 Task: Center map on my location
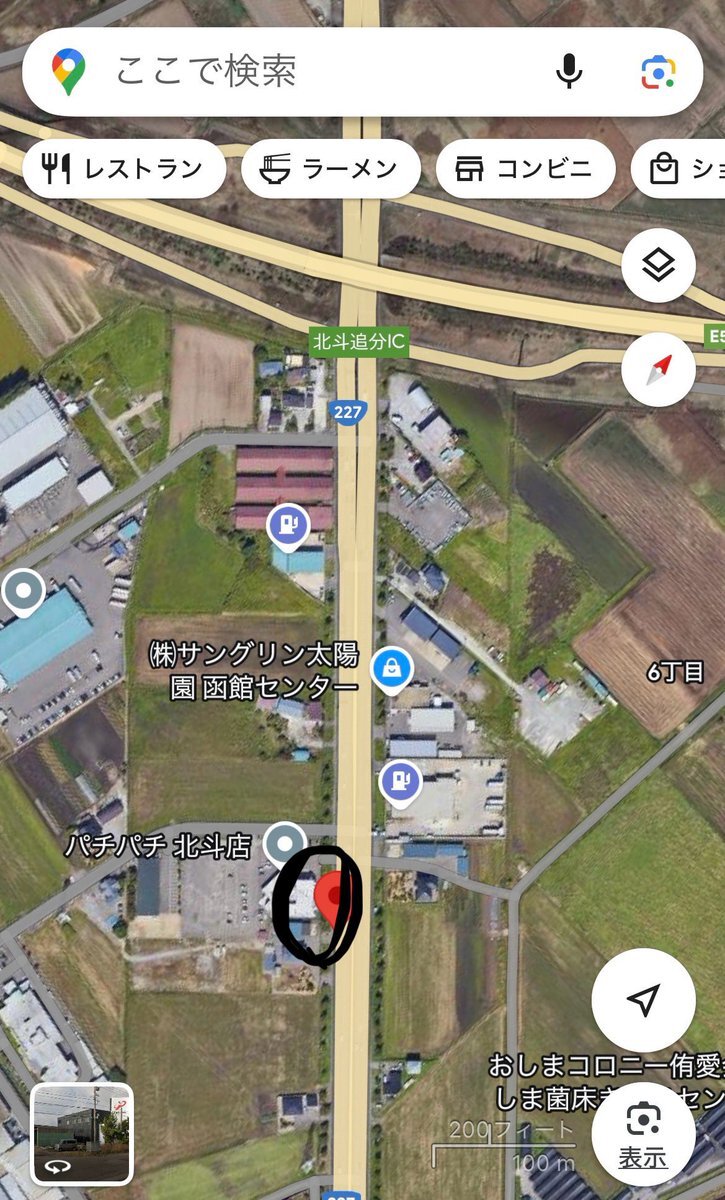[x=645, y=1000]
